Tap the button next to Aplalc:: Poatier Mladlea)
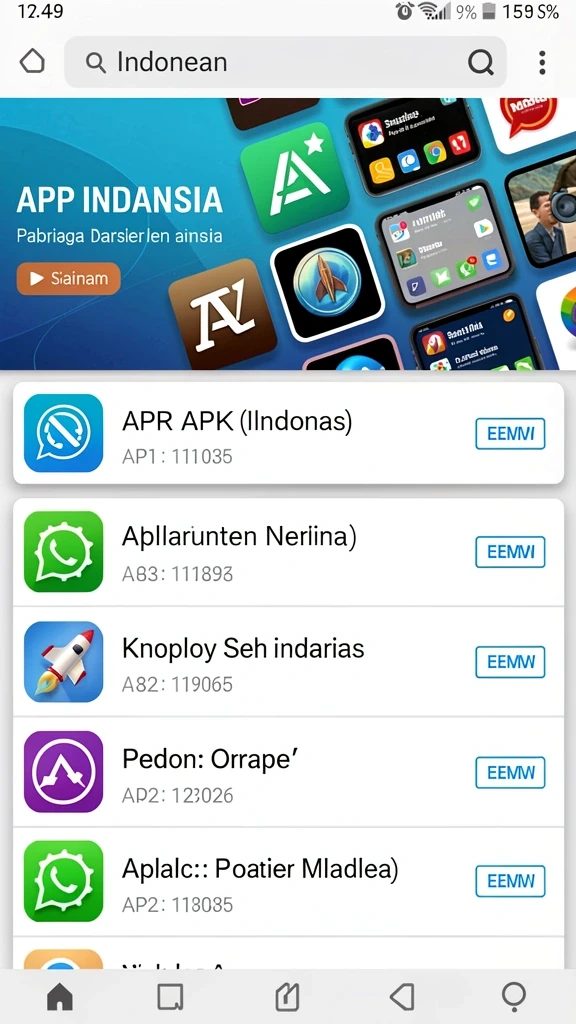Viewport: 576px width, 1024px height. 510,882
